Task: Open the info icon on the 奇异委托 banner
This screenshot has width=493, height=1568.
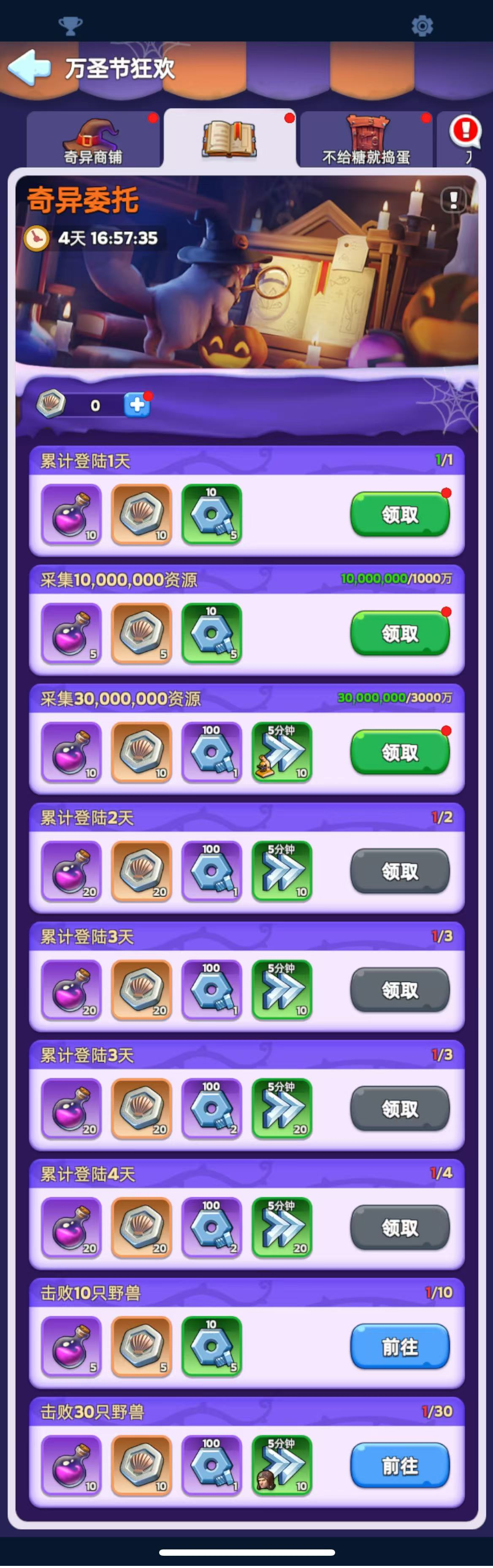Action: click(x=453, y=199)
